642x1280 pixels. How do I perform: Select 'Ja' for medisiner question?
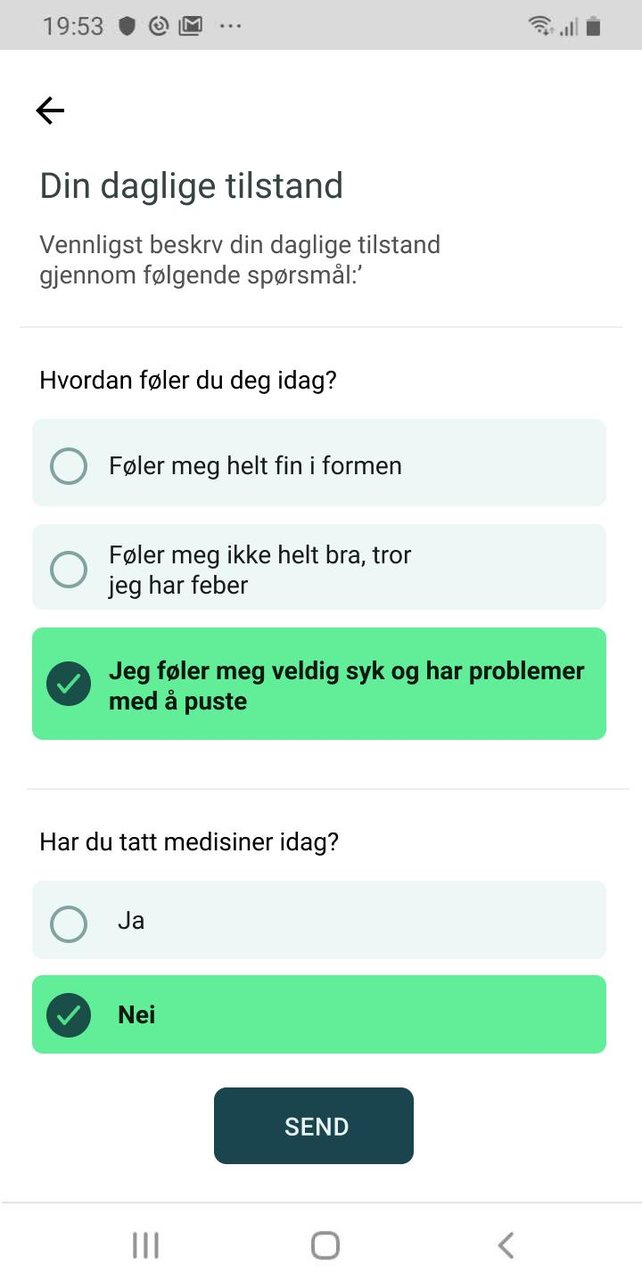click(x=318, y=921)
